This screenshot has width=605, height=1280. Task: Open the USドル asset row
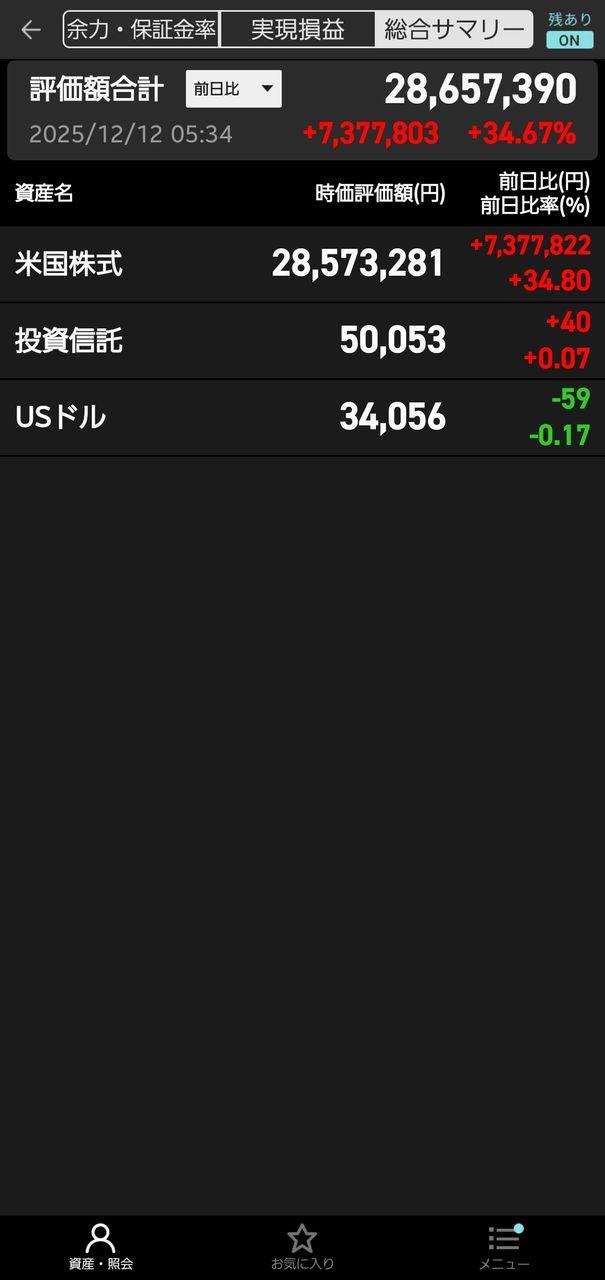[x=302, y=418]
